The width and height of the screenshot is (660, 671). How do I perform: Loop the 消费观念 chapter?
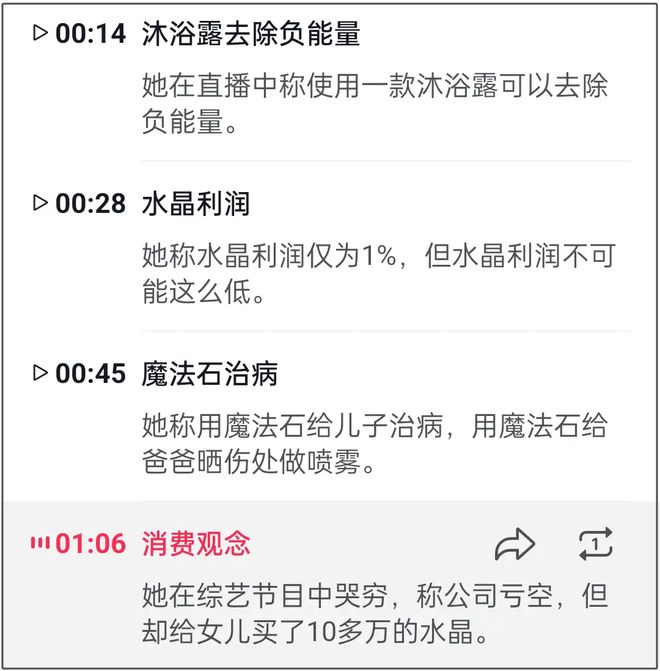[x=595, y=545]
